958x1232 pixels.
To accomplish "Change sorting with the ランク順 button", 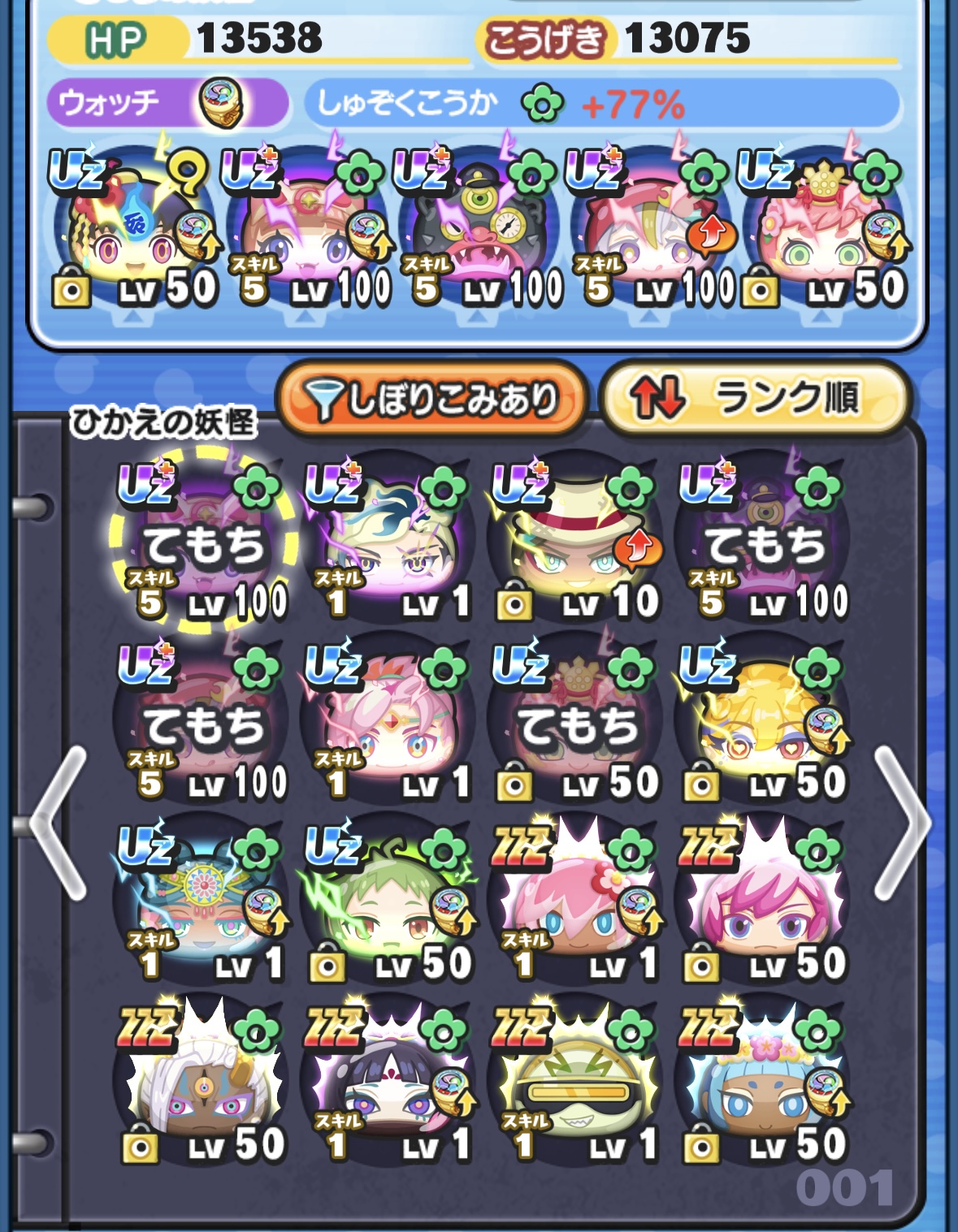I will (756, 398).
